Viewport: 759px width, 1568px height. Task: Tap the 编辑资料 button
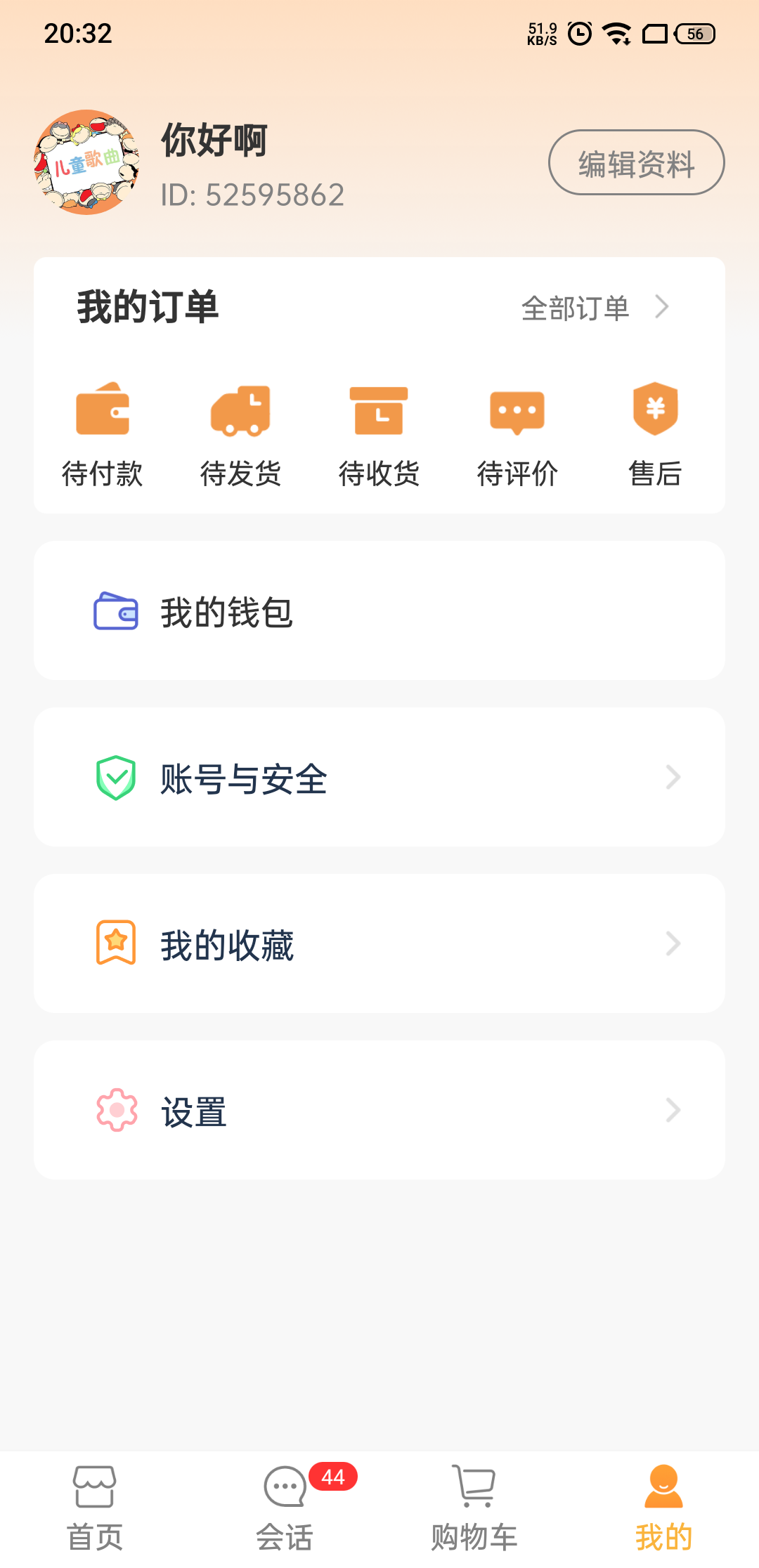pyautogui.click(x=636, y=163)
